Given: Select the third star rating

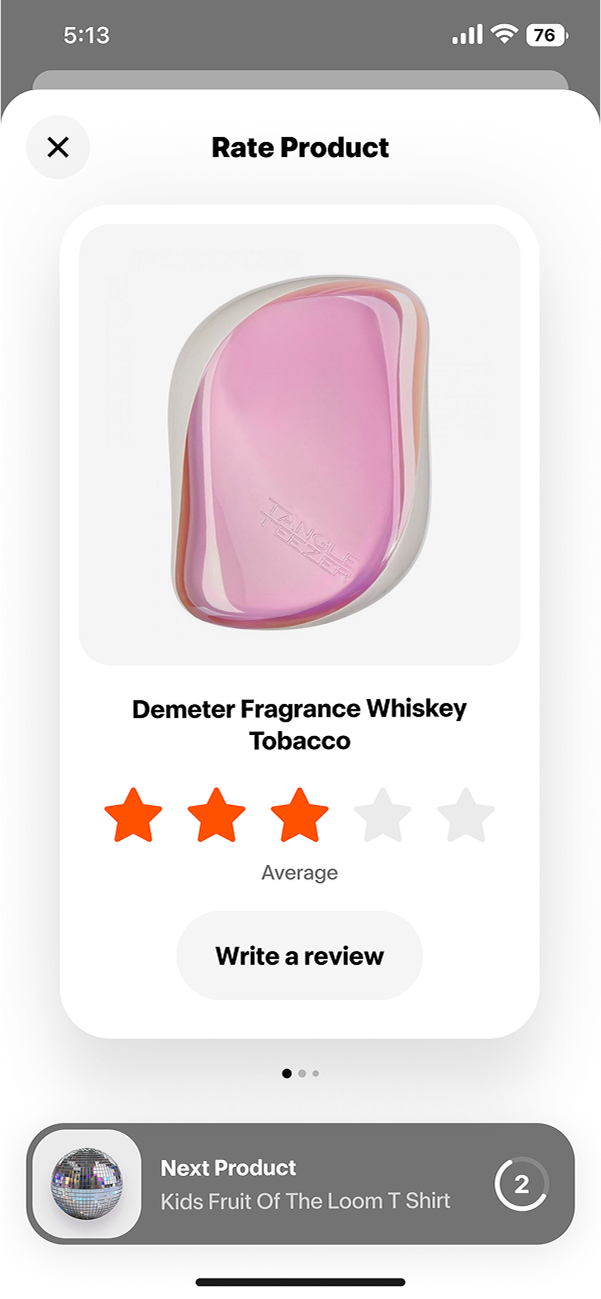Looking at the screenshot, I should (300, 815).
